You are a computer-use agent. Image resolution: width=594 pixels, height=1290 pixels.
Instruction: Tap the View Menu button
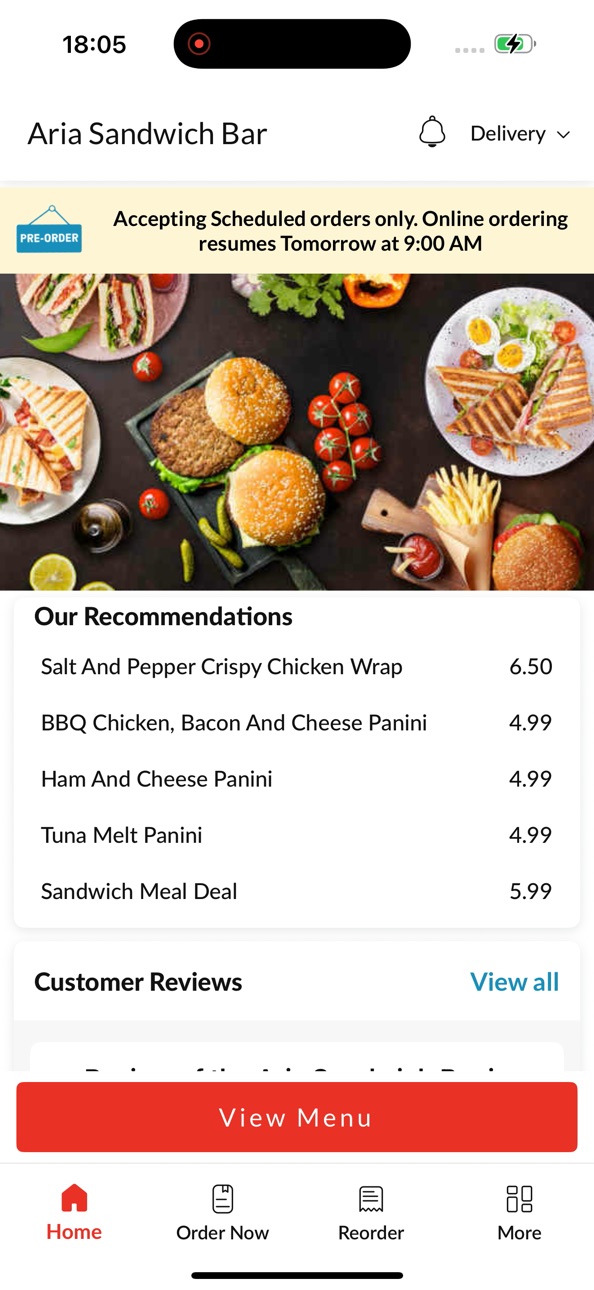pyautogui.click(x=297, y=1117)
